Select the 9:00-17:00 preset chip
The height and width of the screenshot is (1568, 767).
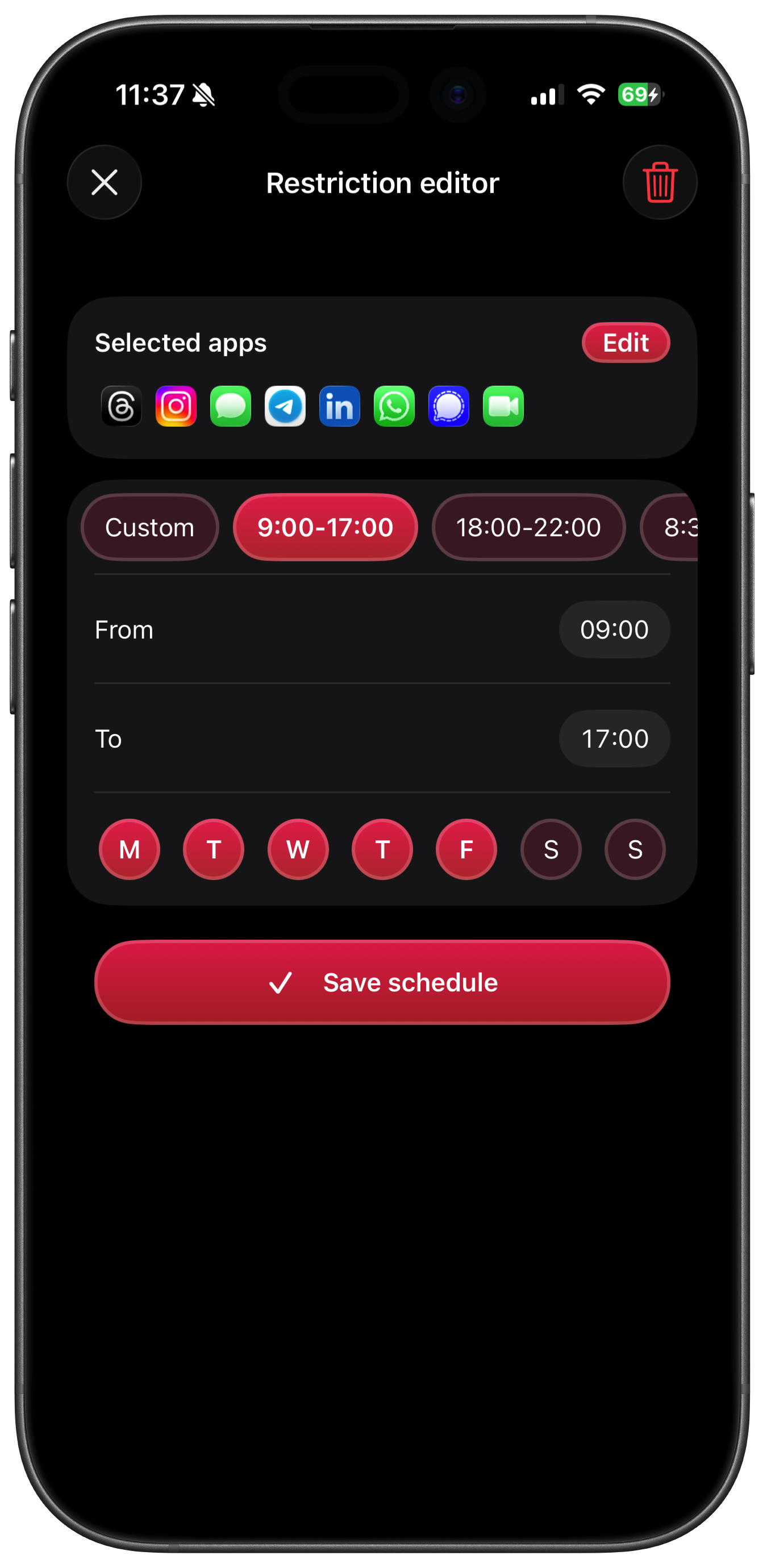coord(324,527)
